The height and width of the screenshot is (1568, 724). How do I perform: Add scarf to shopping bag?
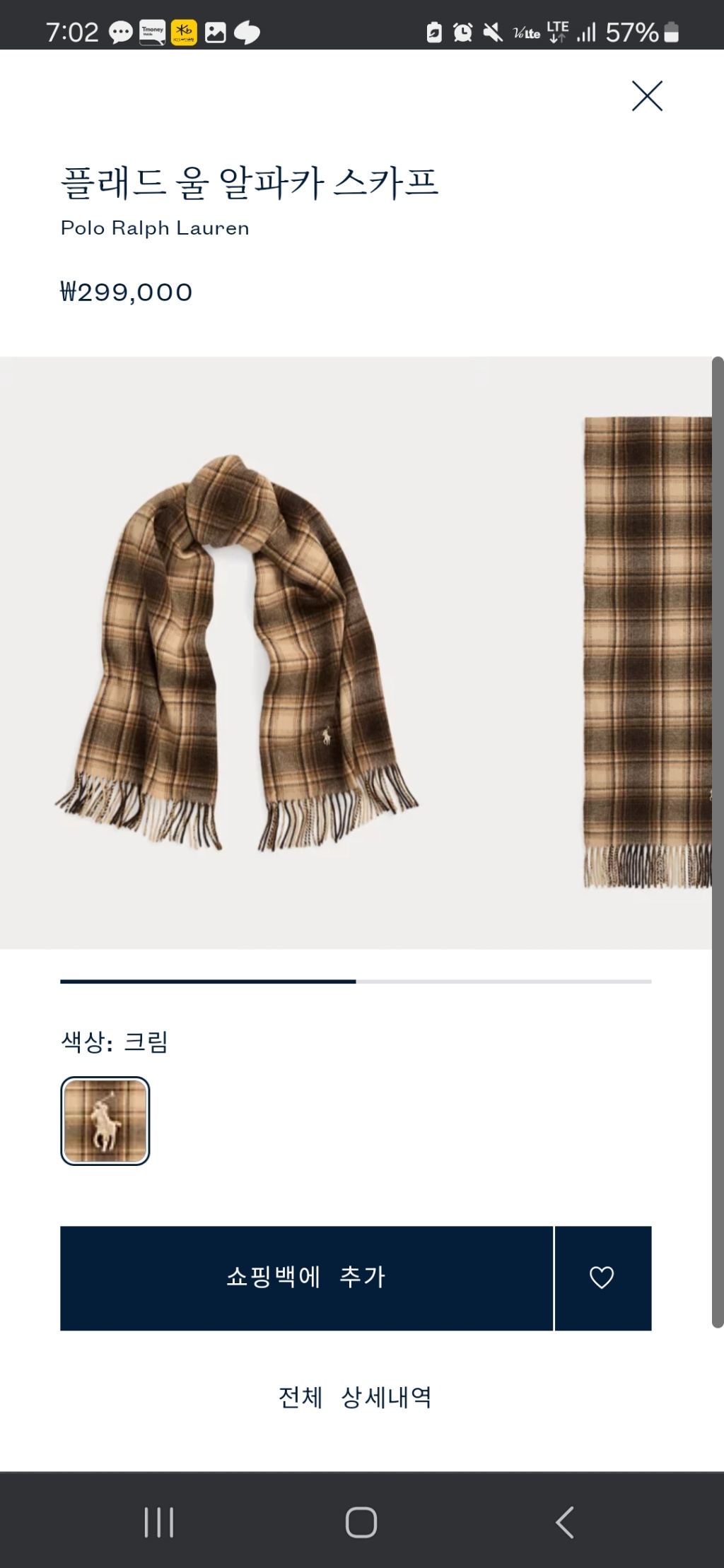306,1278
